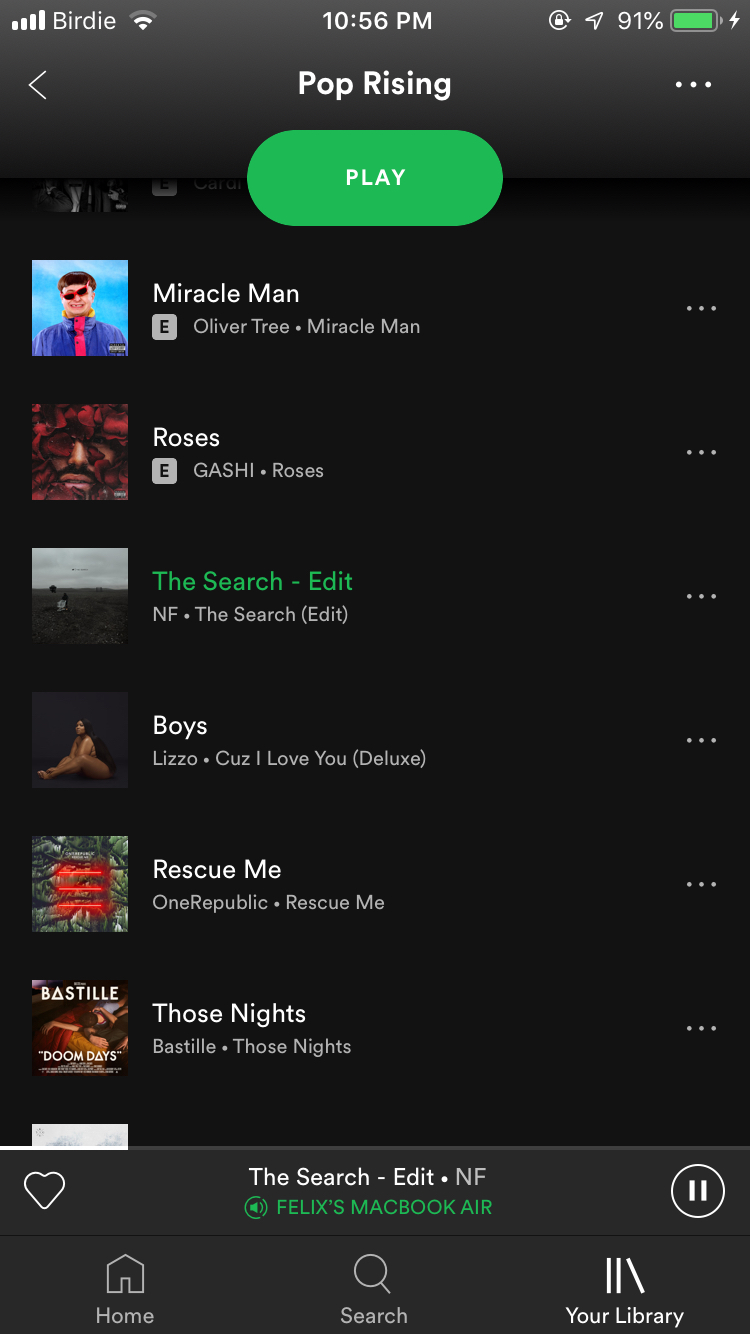Open more options for Rescue Me
This screenshot has height=1334, width=750.
701,885
